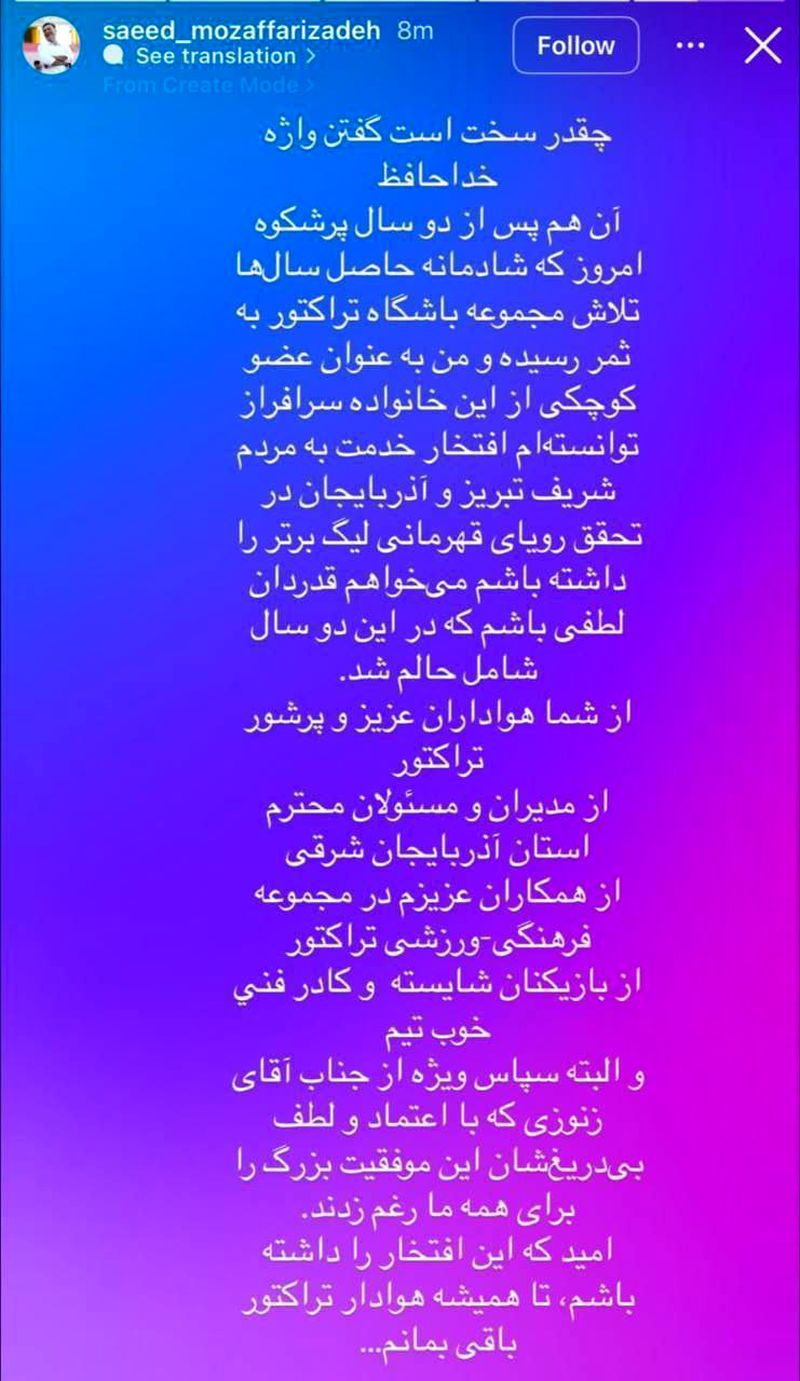
Task: Open the saeed_mozaffarizadeh username
Action: [241, 31]
